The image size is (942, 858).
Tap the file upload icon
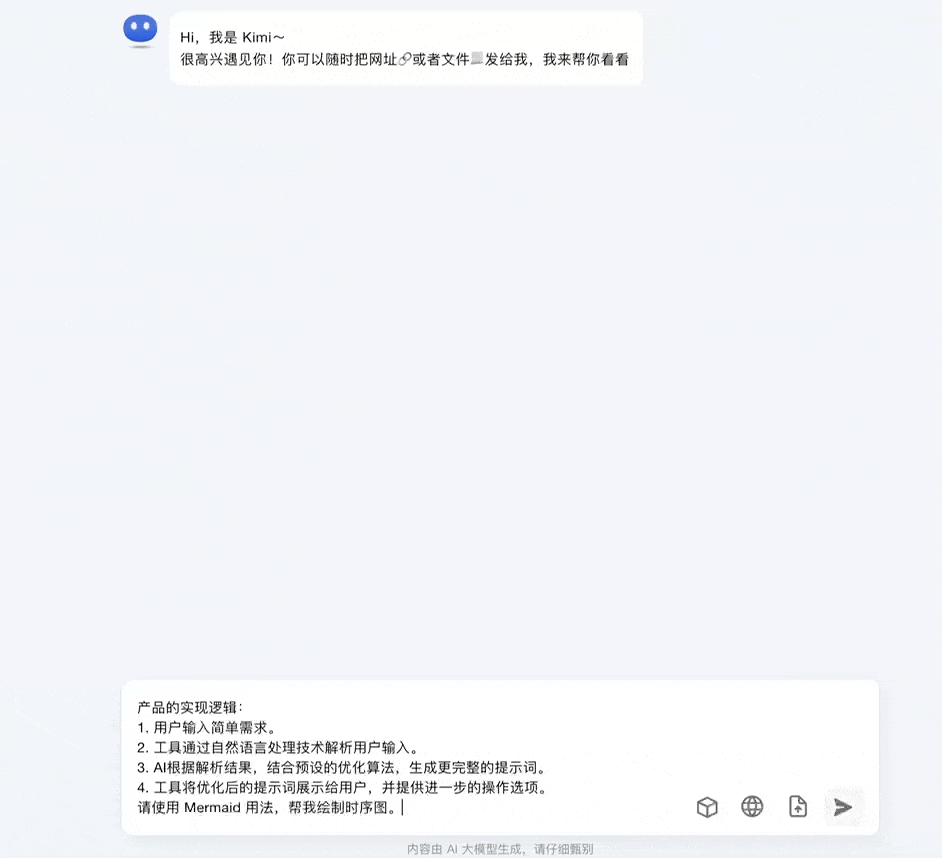[x=798, y=807]
